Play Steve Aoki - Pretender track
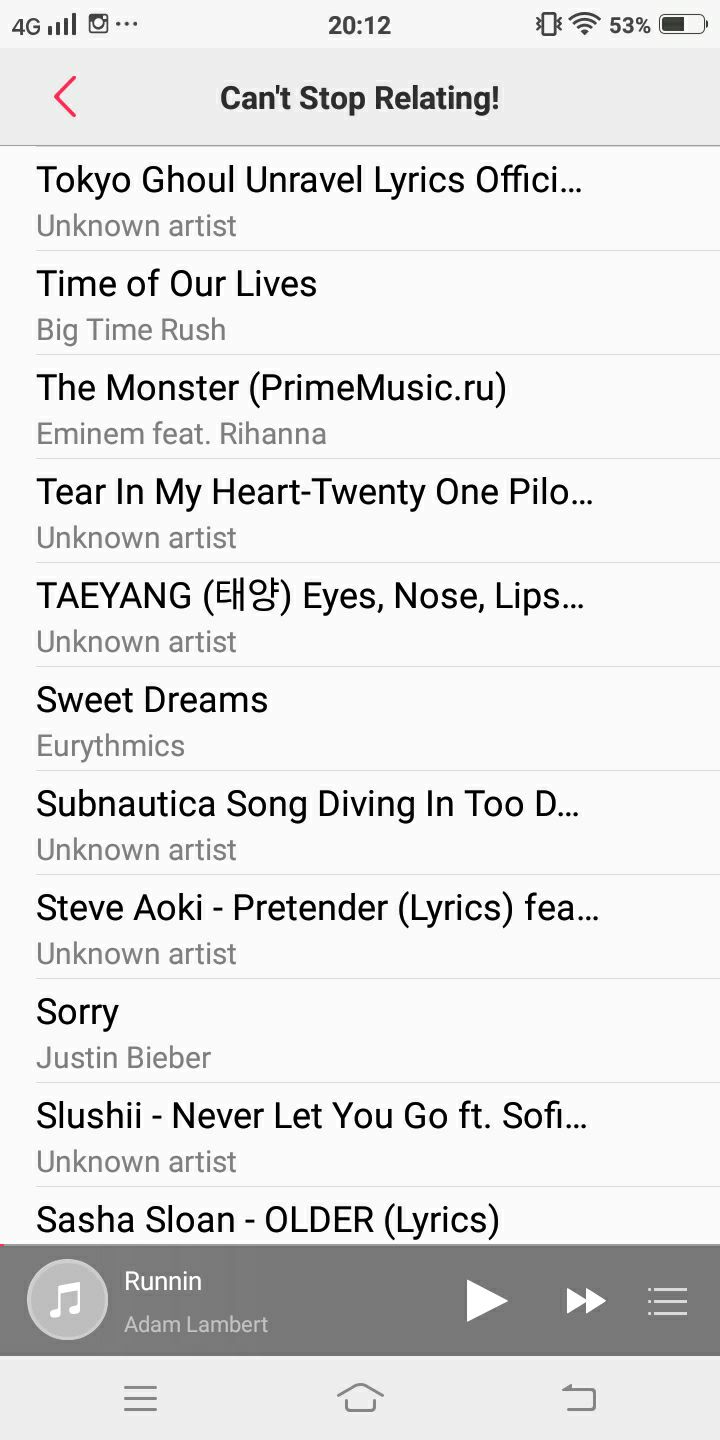Screen dimensions: 720x1440 (x=360, y=927)
